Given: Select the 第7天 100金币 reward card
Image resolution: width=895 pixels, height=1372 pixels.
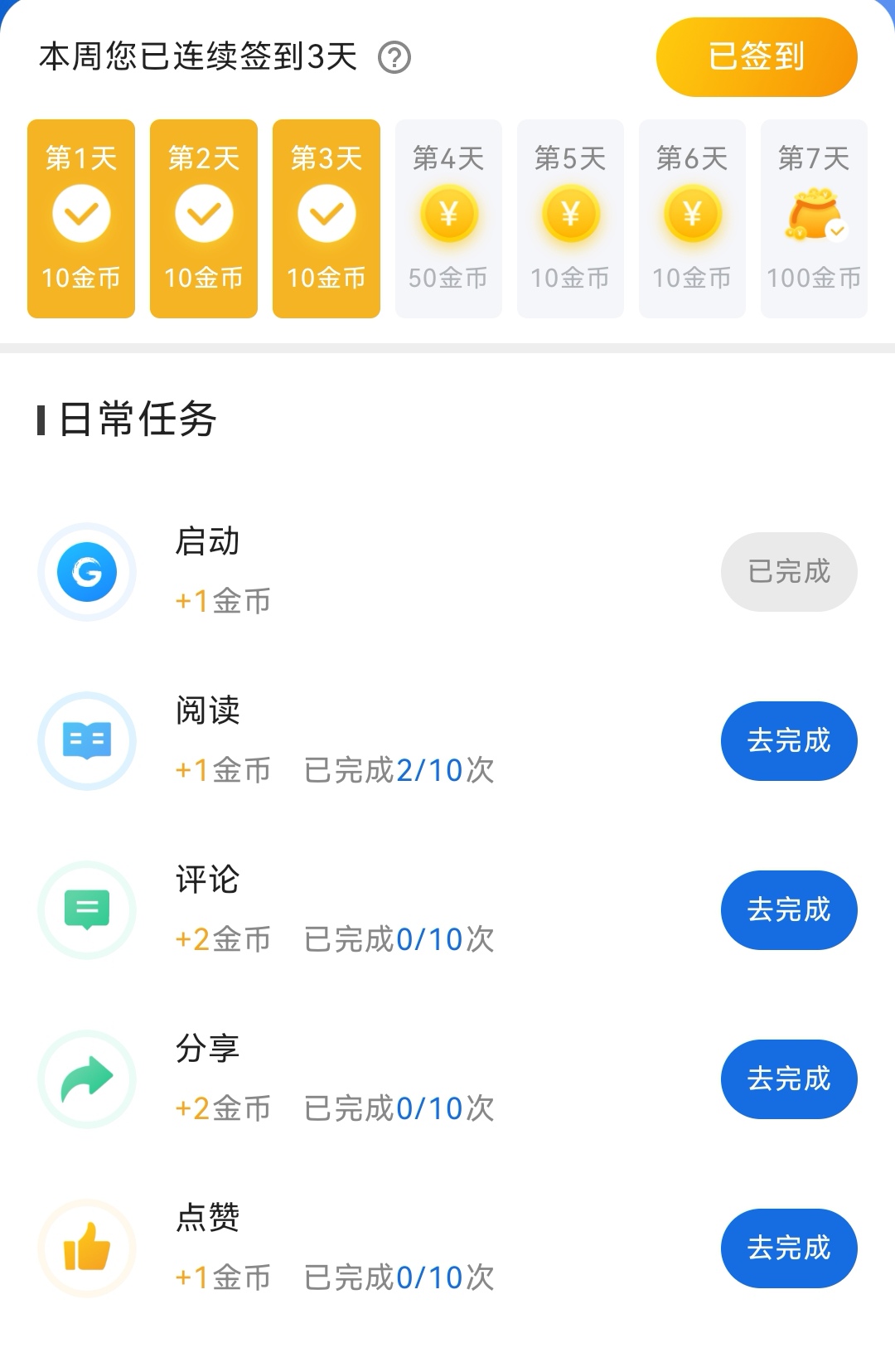Looking at the screenshot, I should [x=814, y=218].
